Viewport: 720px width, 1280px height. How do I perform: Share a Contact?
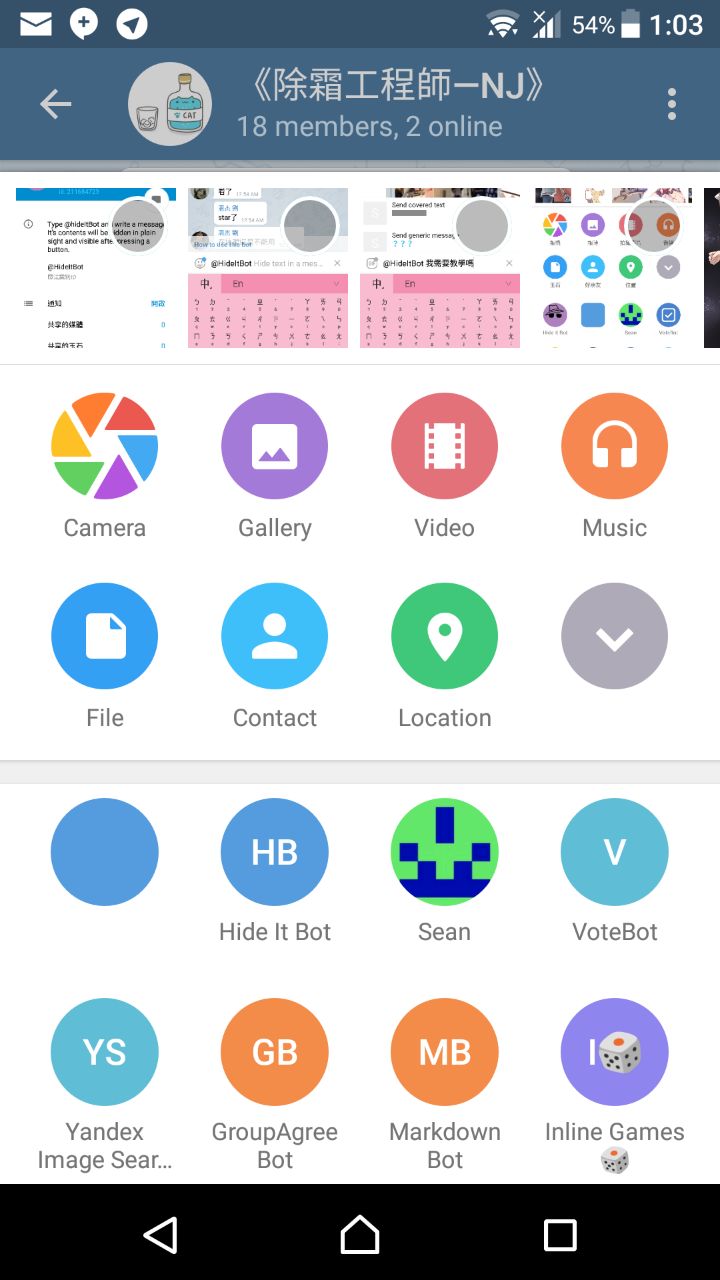coord(275,636)
